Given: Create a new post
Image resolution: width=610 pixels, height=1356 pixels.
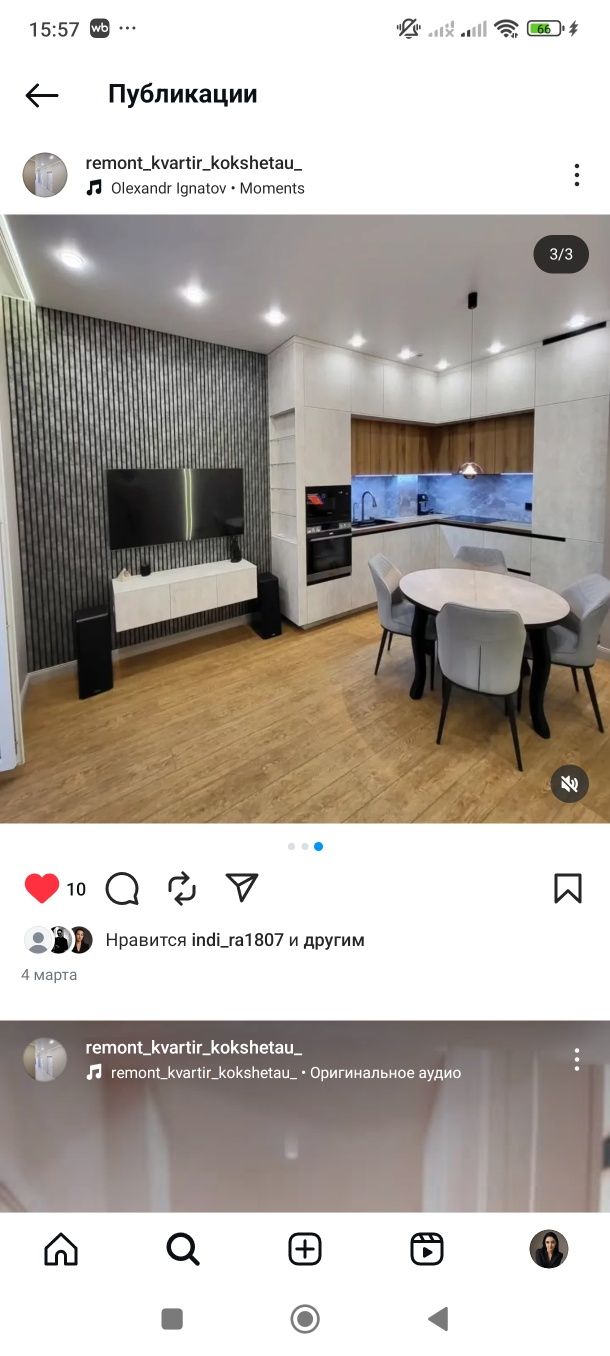Looking at the screenshot, I should [305, 1249].
